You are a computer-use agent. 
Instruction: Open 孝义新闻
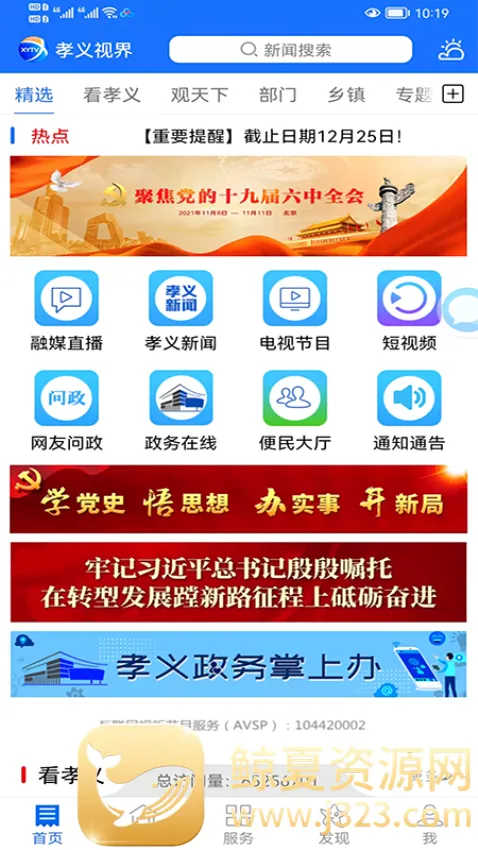(x=181, y=311)
